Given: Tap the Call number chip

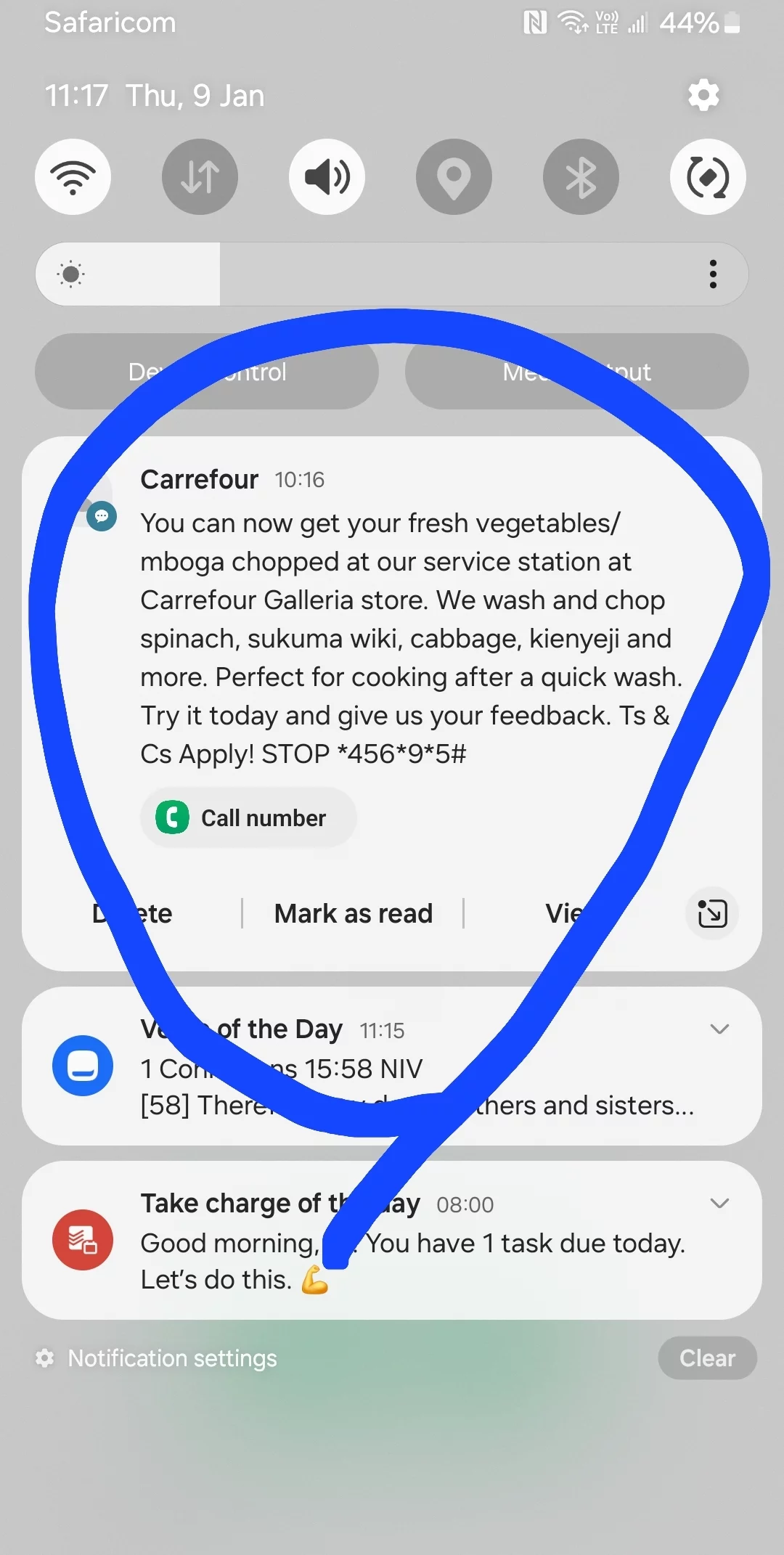Looking at the screenshot, I should tap(248, 818).
